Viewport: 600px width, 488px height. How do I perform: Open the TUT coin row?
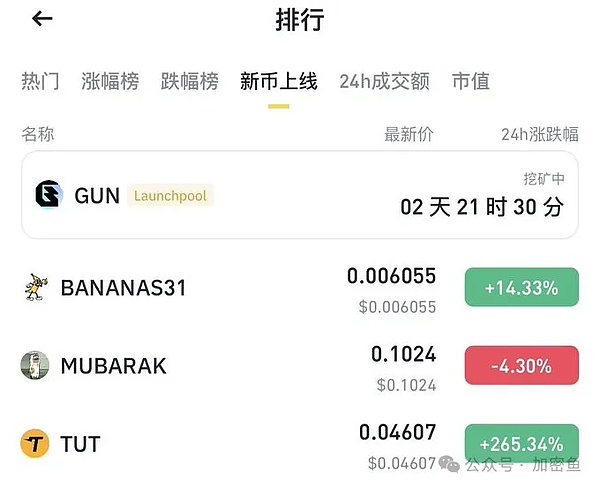pyautogui.click(x=80, y=443)
